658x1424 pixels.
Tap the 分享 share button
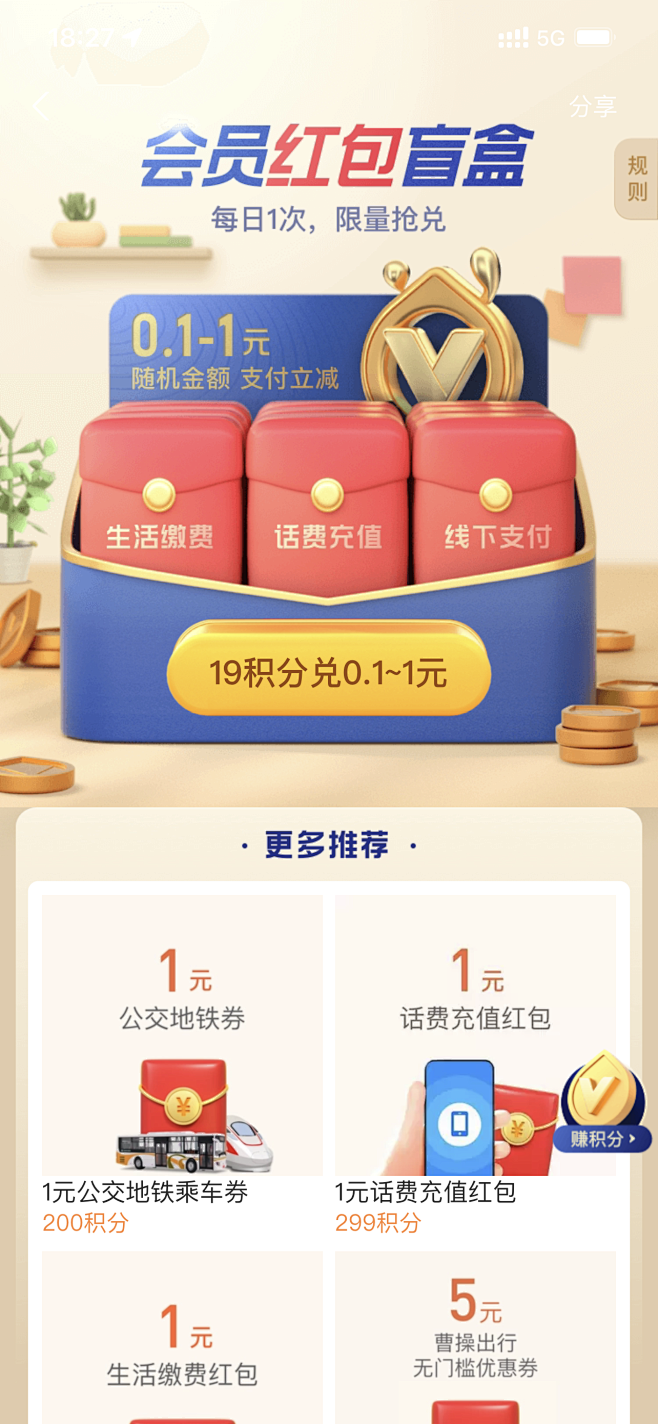click(x=592, y=106)
